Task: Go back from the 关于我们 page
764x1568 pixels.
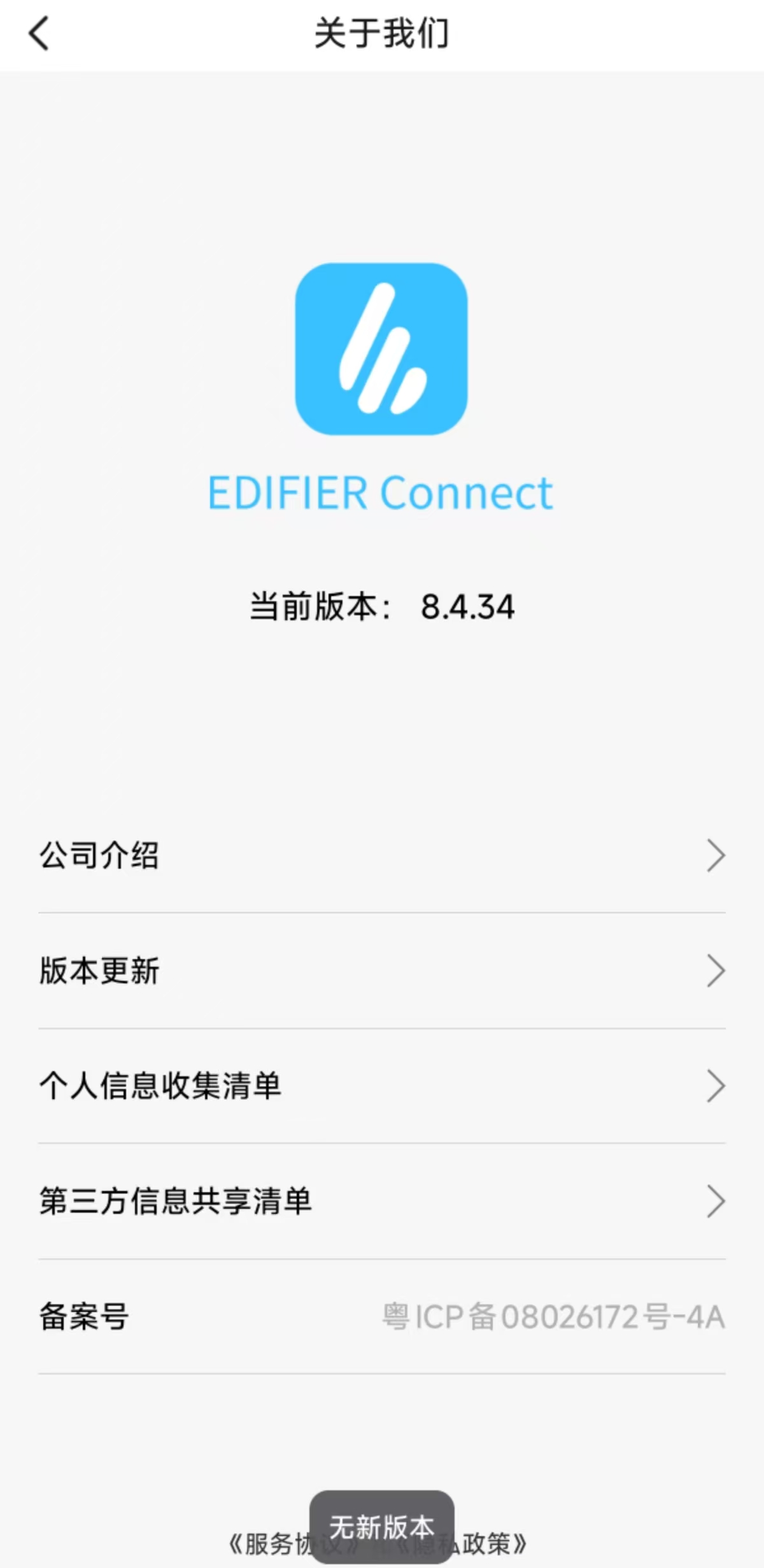Action: 39,34
